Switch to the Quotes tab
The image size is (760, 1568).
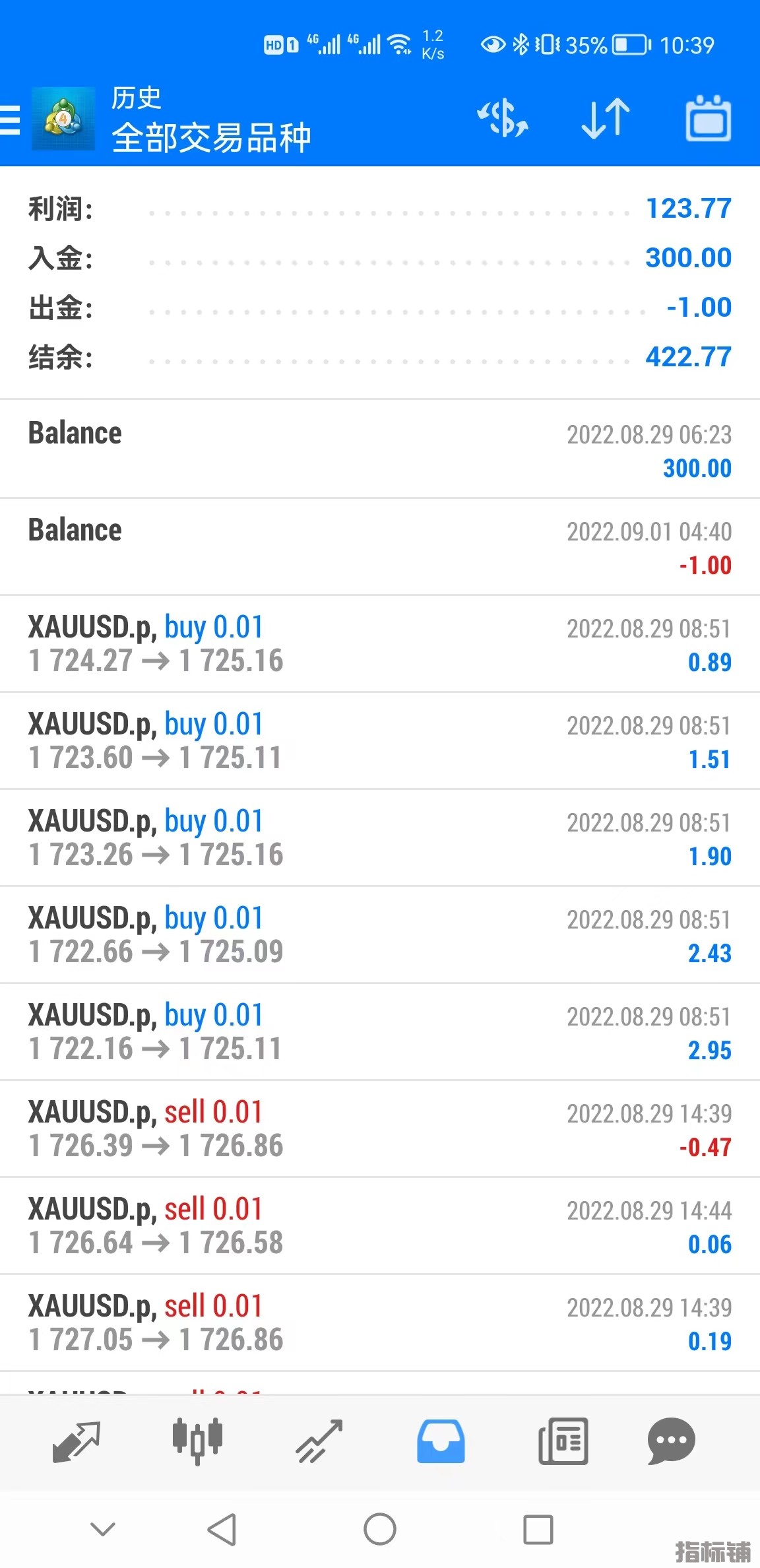pos(76,1441)
